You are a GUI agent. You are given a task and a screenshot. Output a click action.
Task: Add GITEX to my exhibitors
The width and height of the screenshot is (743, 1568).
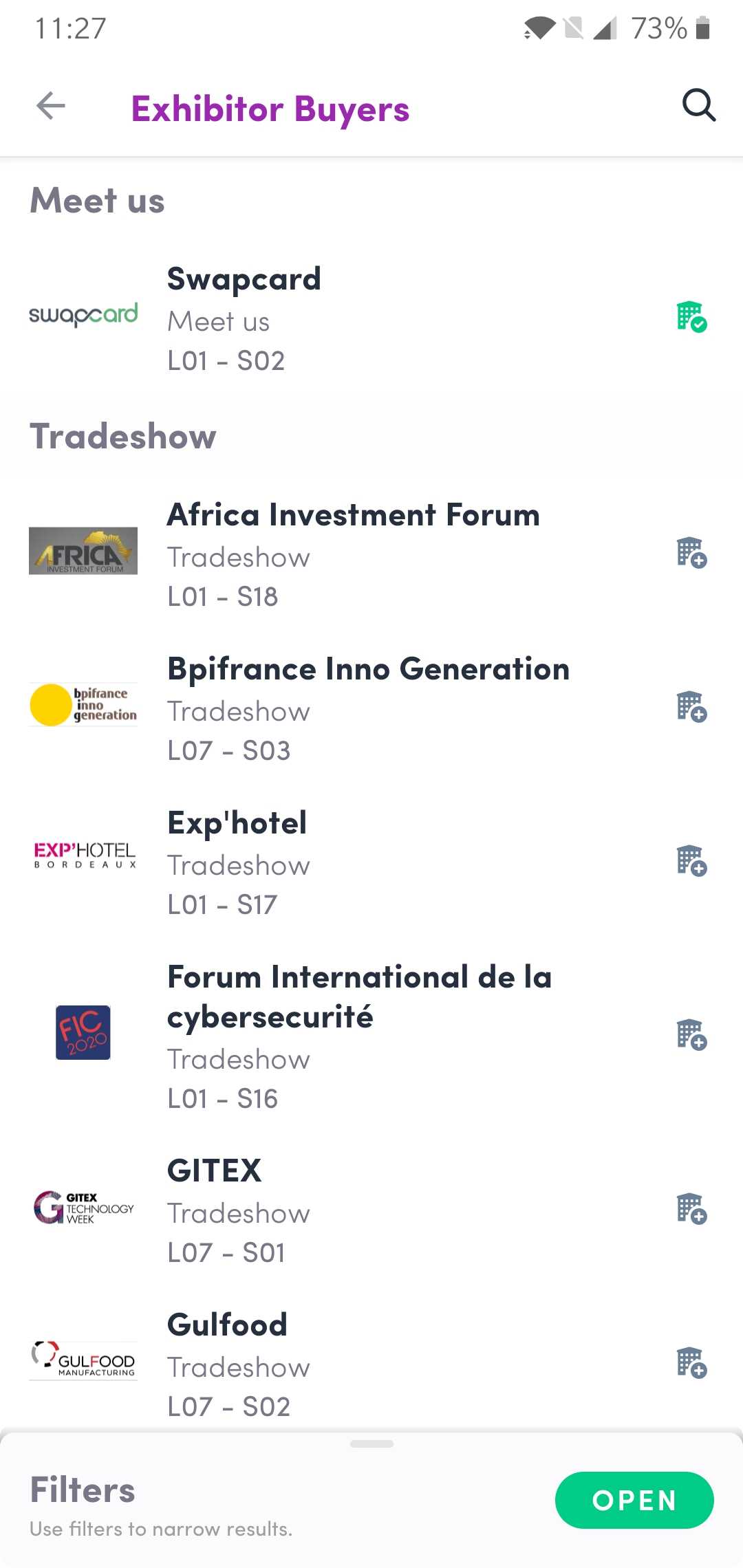click(x=691, y=1208)
